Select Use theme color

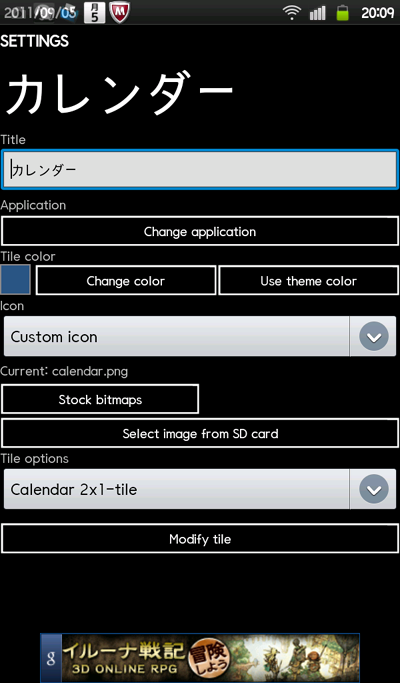click(x=308, y=281)
